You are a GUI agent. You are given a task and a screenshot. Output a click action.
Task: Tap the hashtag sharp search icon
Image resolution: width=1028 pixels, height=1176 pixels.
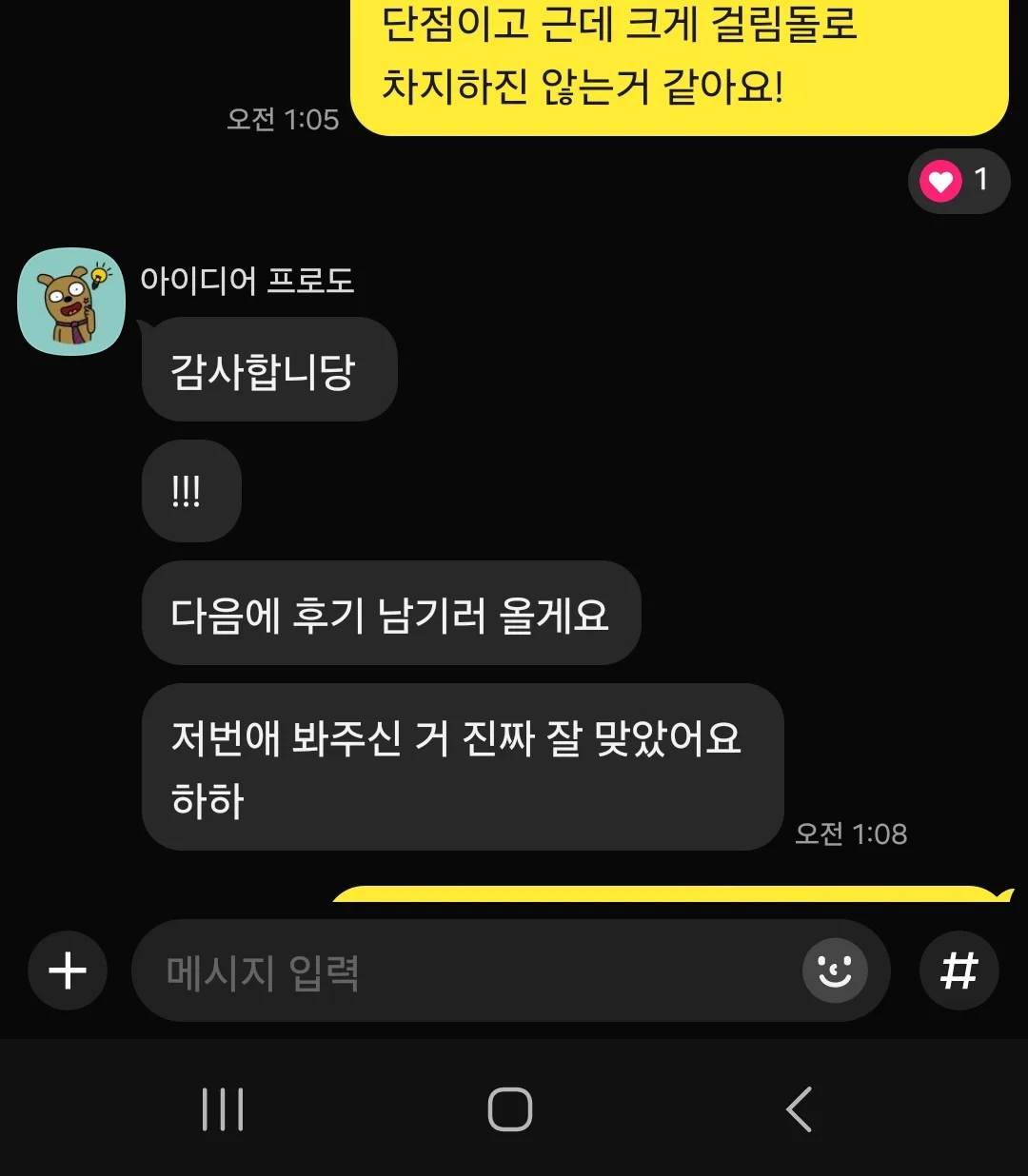[x=959, y=970]
